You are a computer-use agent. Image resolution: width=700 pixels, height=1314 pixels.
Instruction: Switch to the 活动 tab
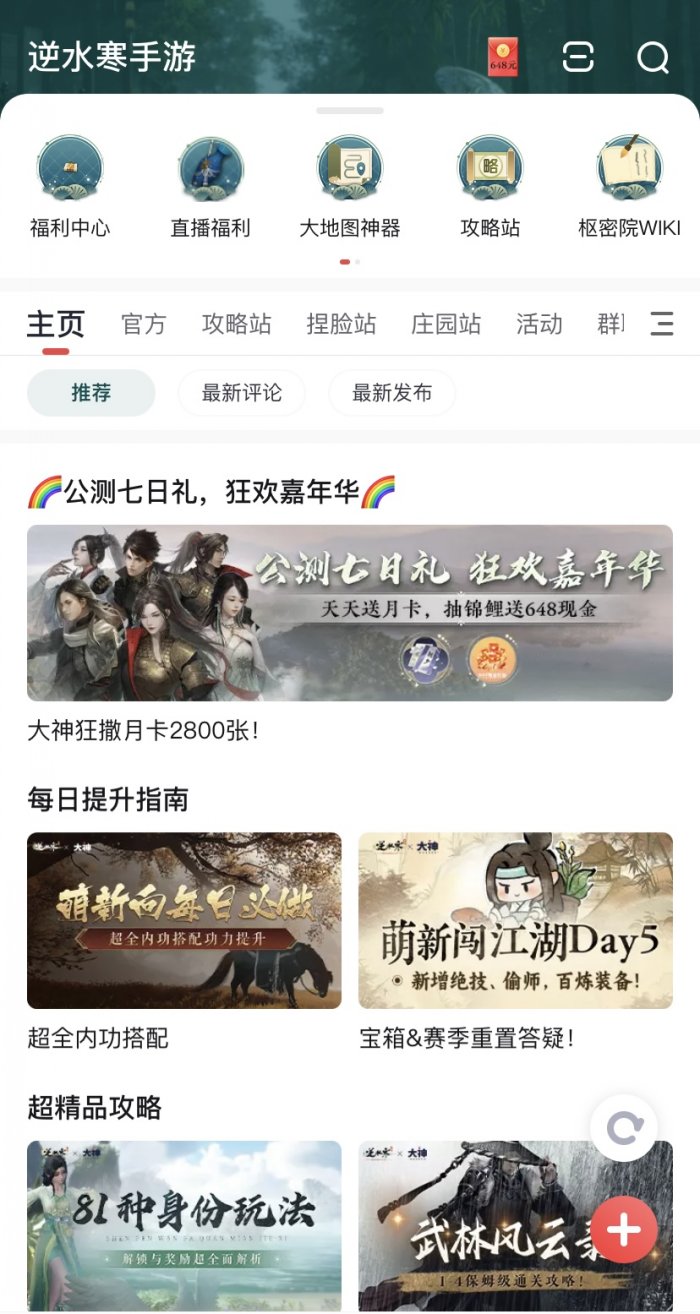click(x=539, y=324)
